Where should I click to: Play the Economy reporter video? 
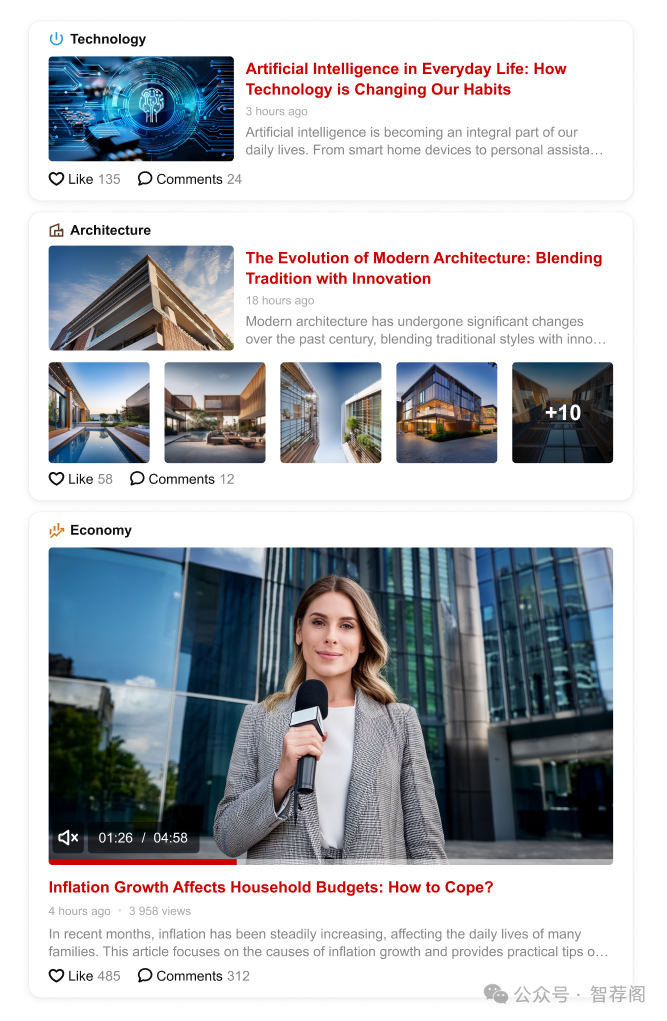click(x=330, y=700)
